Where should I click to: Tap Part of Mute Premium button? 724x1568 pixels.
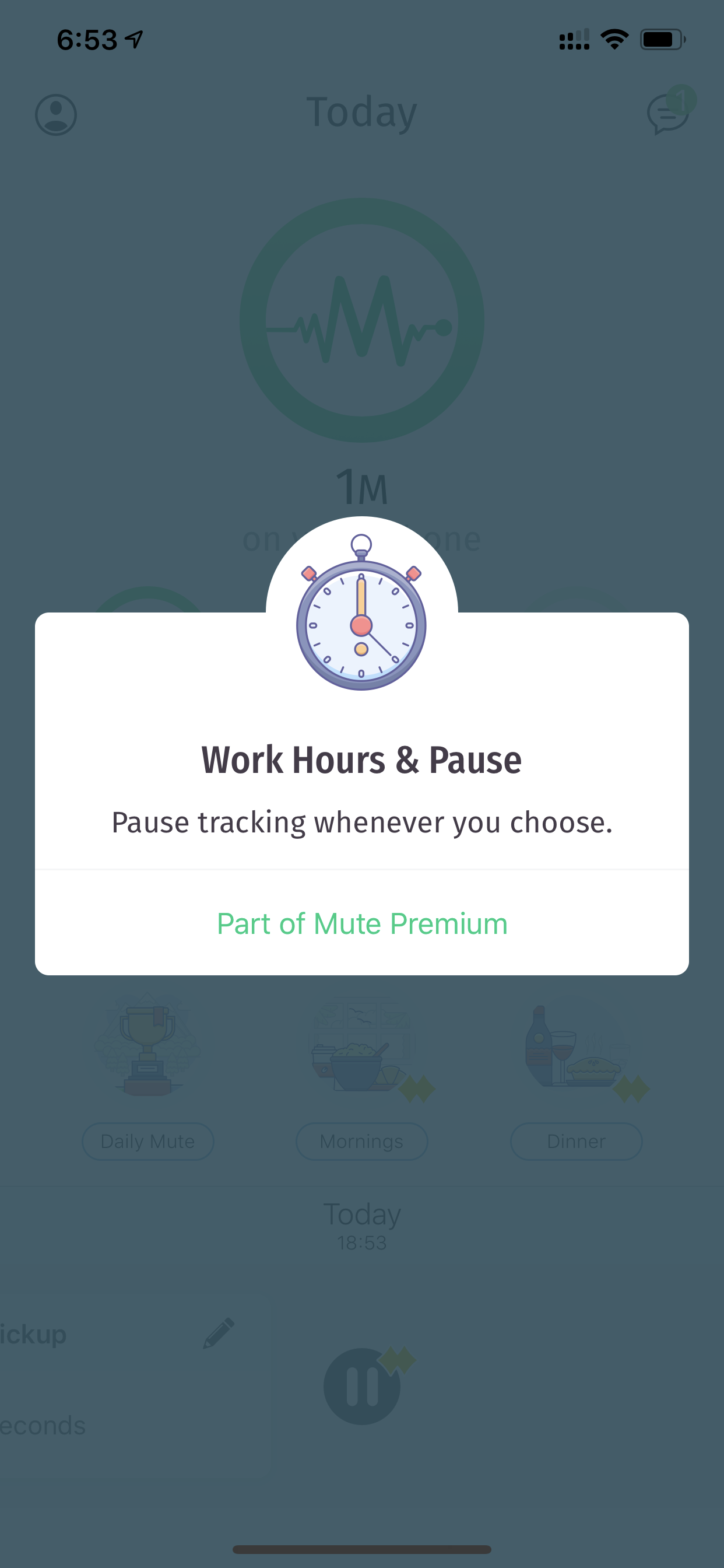(362, 923)
